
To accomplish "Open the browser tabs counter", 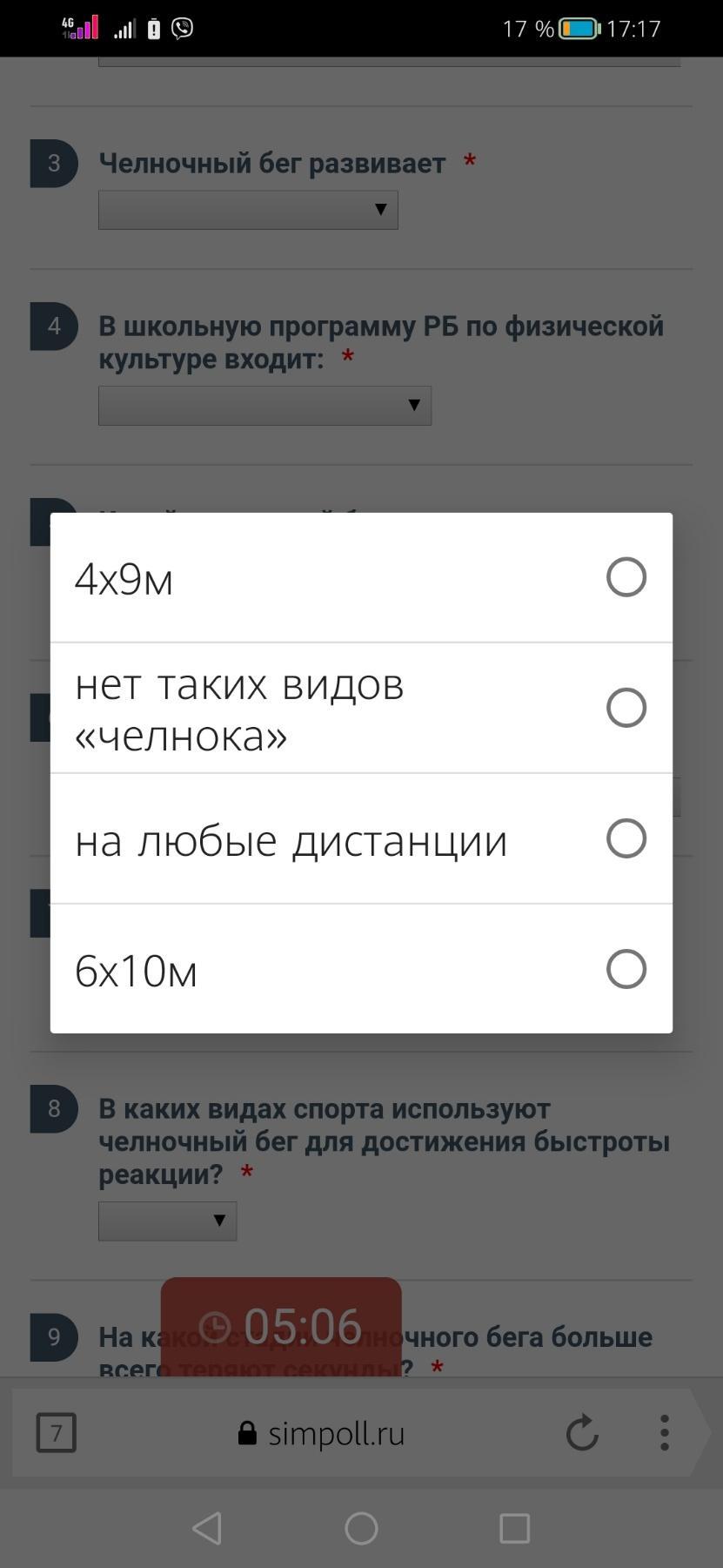I will coord(57,1432).
